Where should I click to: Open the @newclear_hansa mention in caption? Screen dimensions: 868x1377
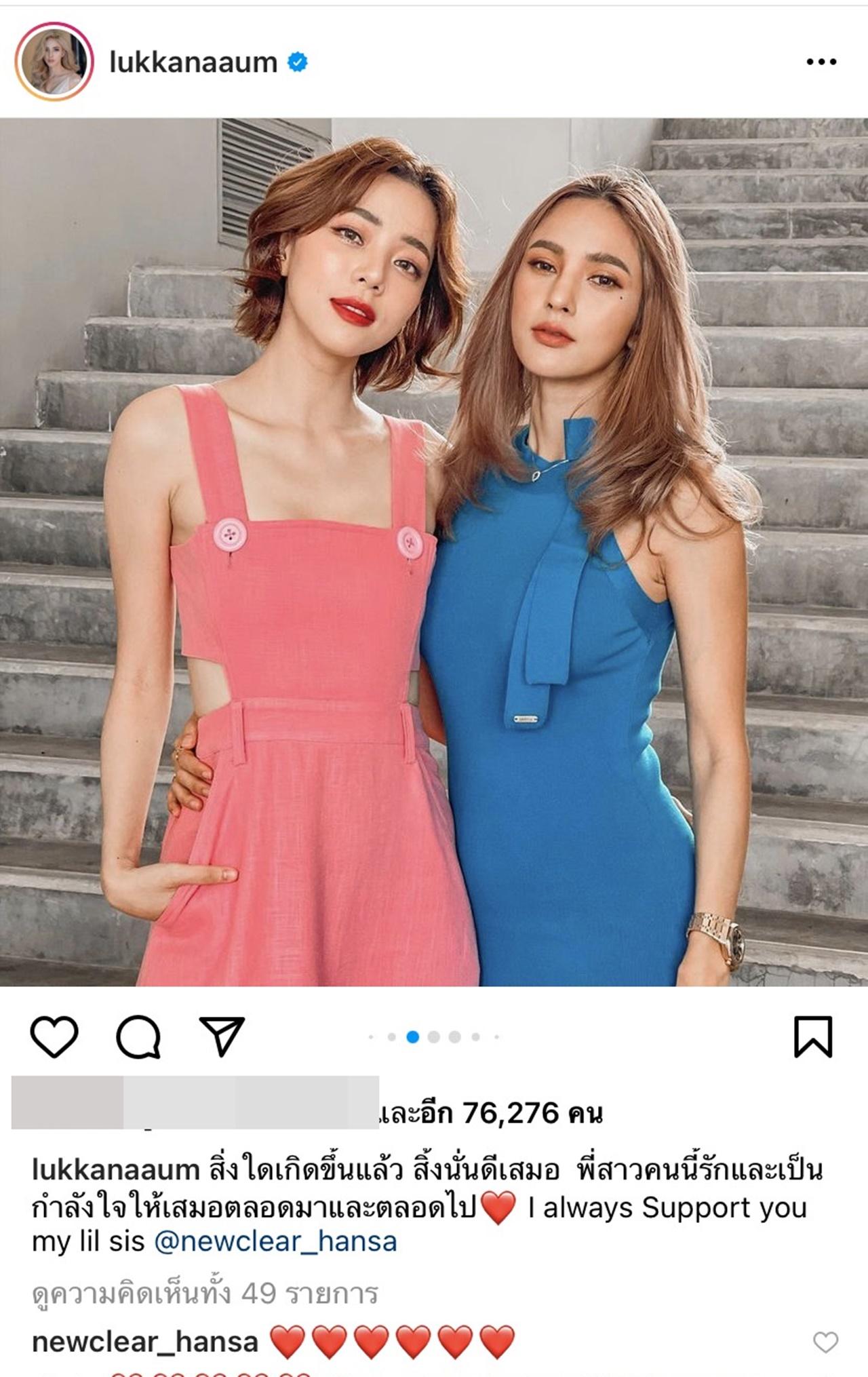point(275,1241)
